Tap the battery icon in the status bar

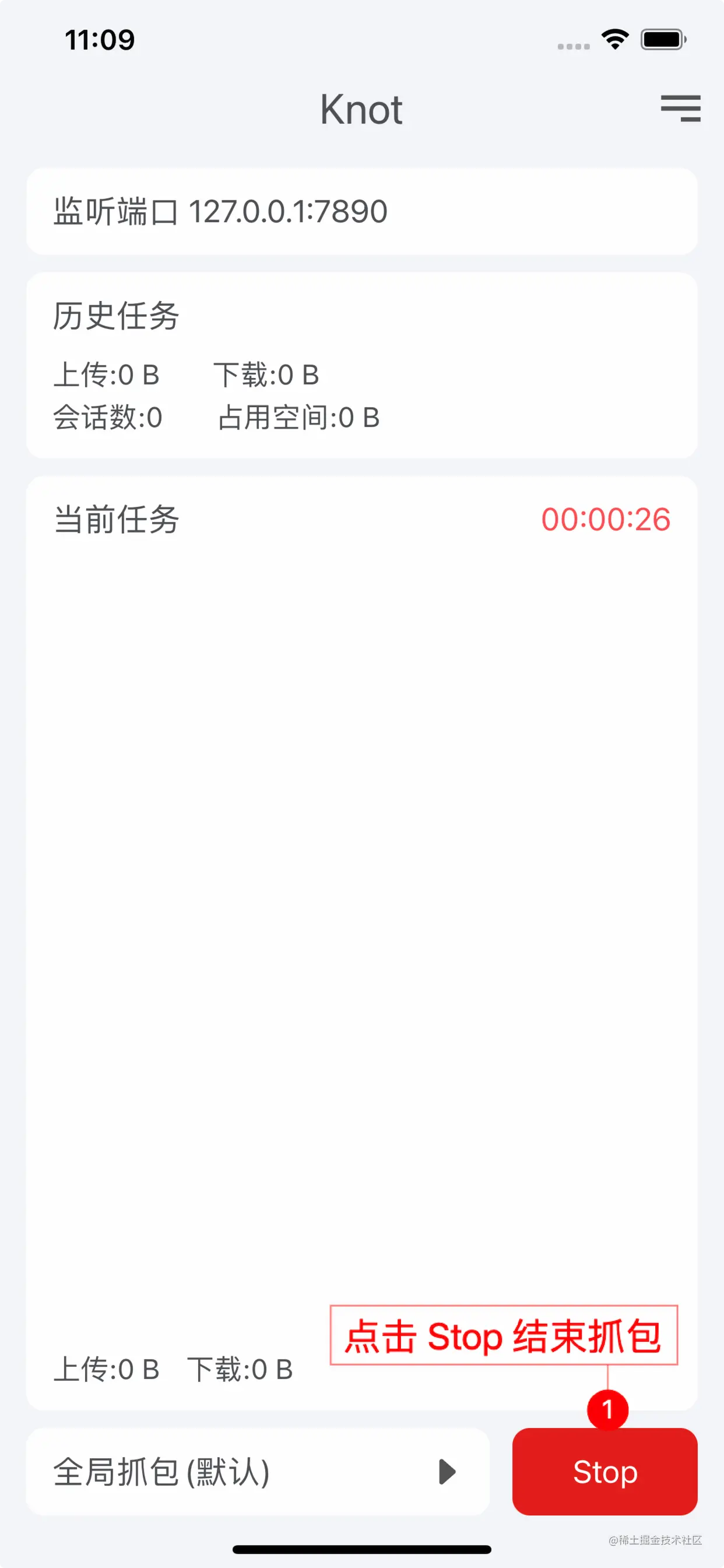point(663,39)
